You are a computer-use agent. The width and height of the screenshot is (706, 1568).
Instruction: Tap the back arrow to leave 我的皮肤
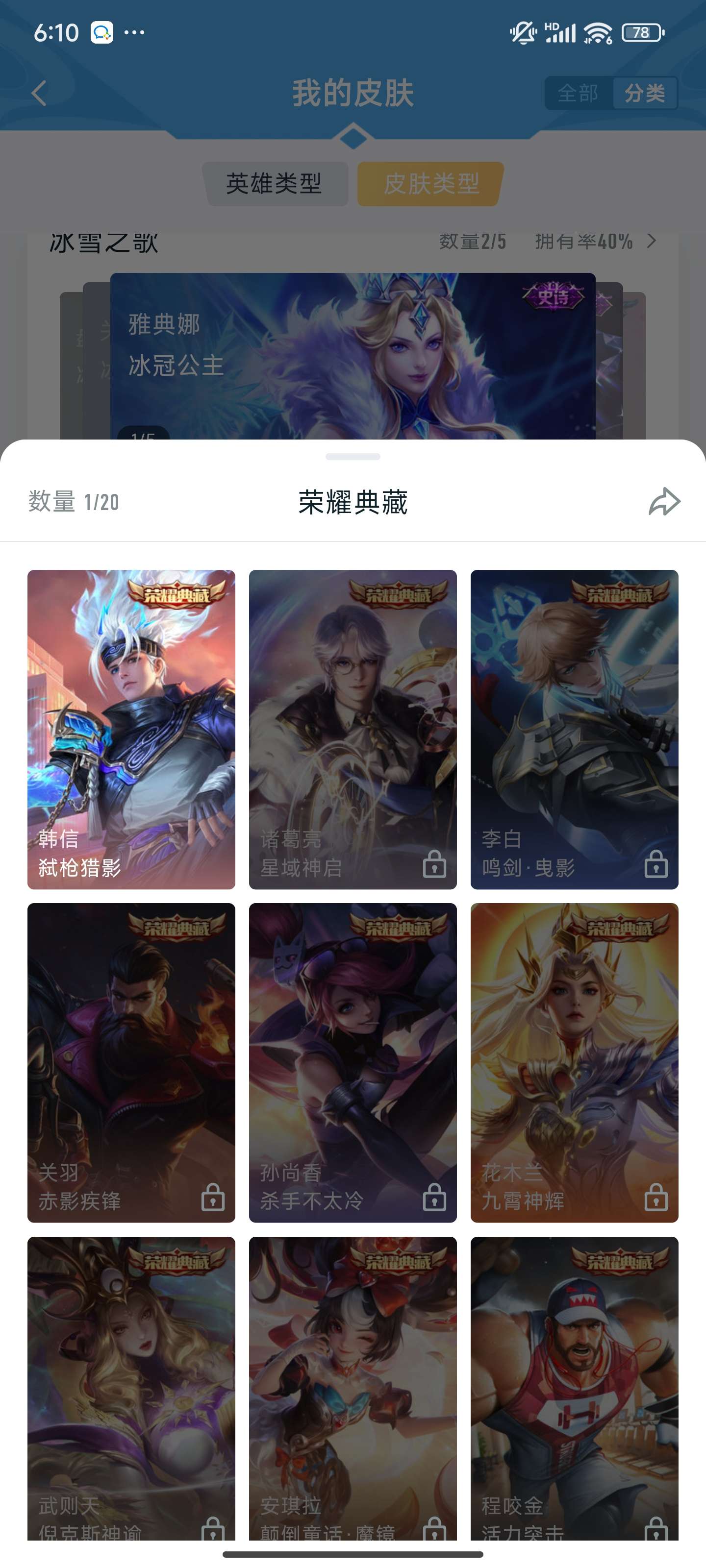point(38,93)
